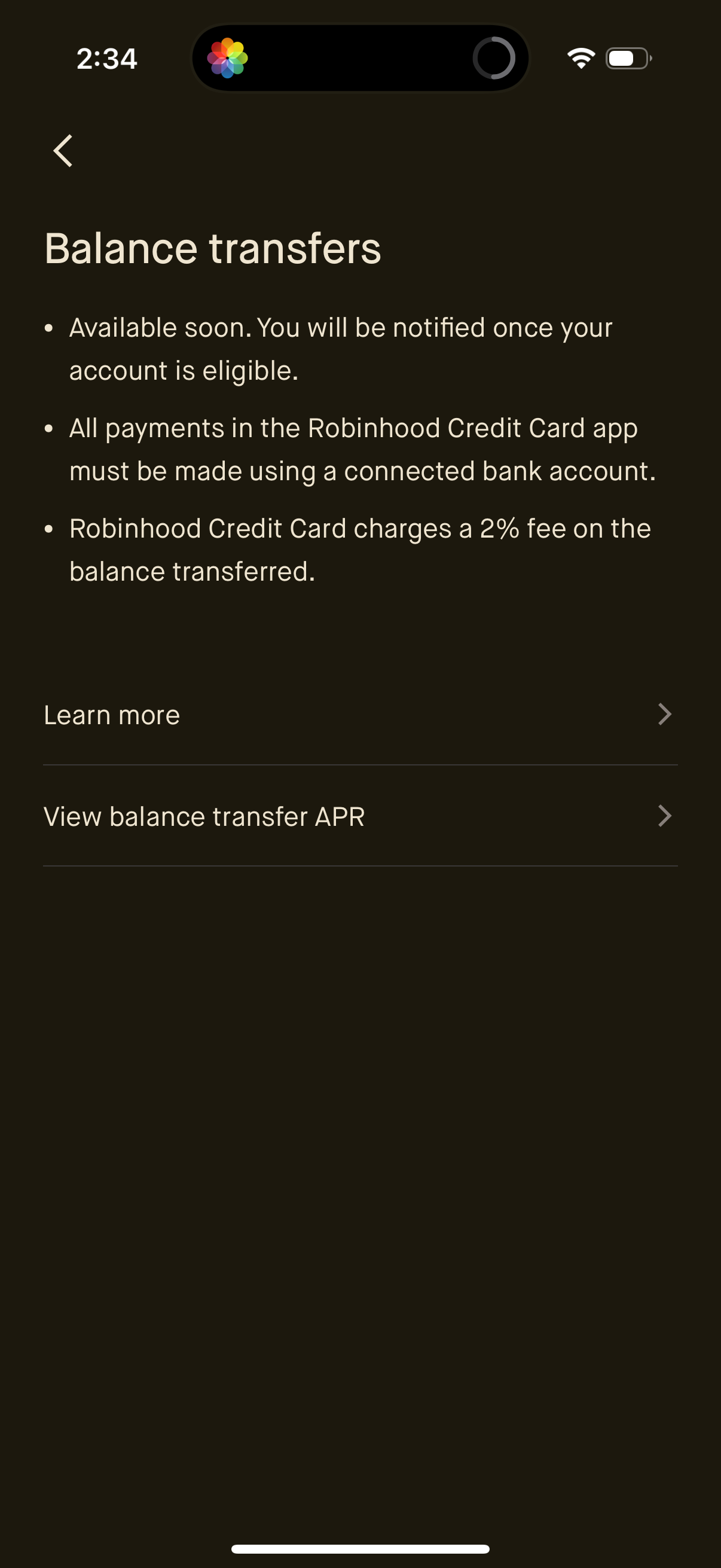Select the chevron next to View balance transfer APR
Viewport: 721px width, 1568px height.
665,816
